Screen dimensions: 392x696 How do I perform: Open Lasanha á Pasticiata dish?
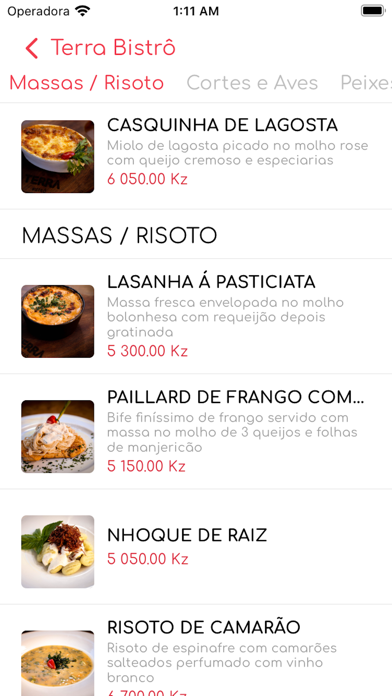(x=196, y=316)
